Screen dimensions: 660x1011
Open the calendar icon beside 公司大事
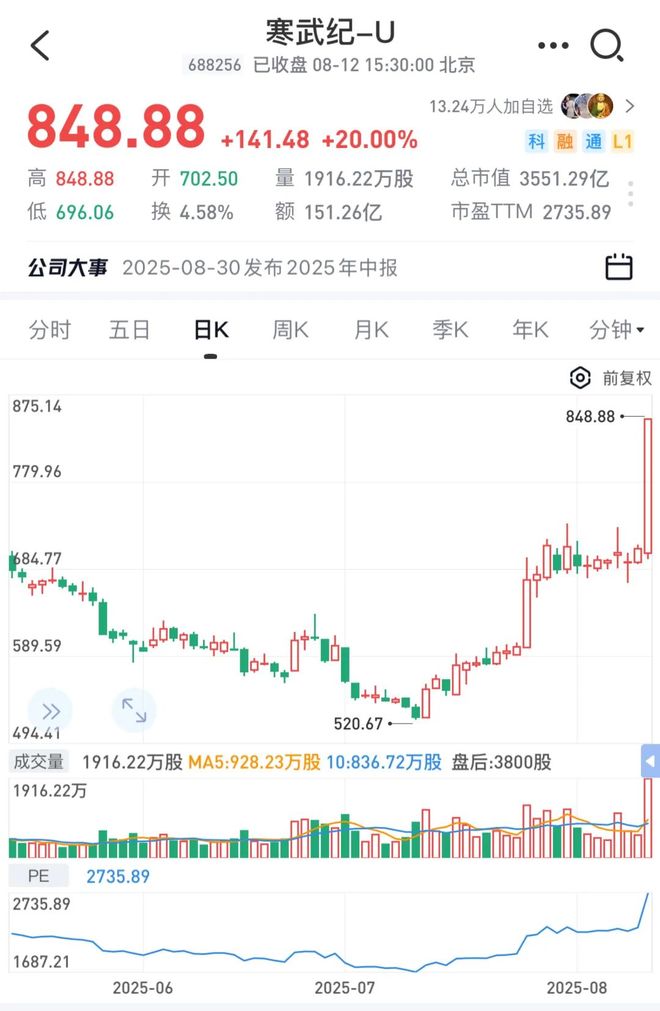(619, 267)
